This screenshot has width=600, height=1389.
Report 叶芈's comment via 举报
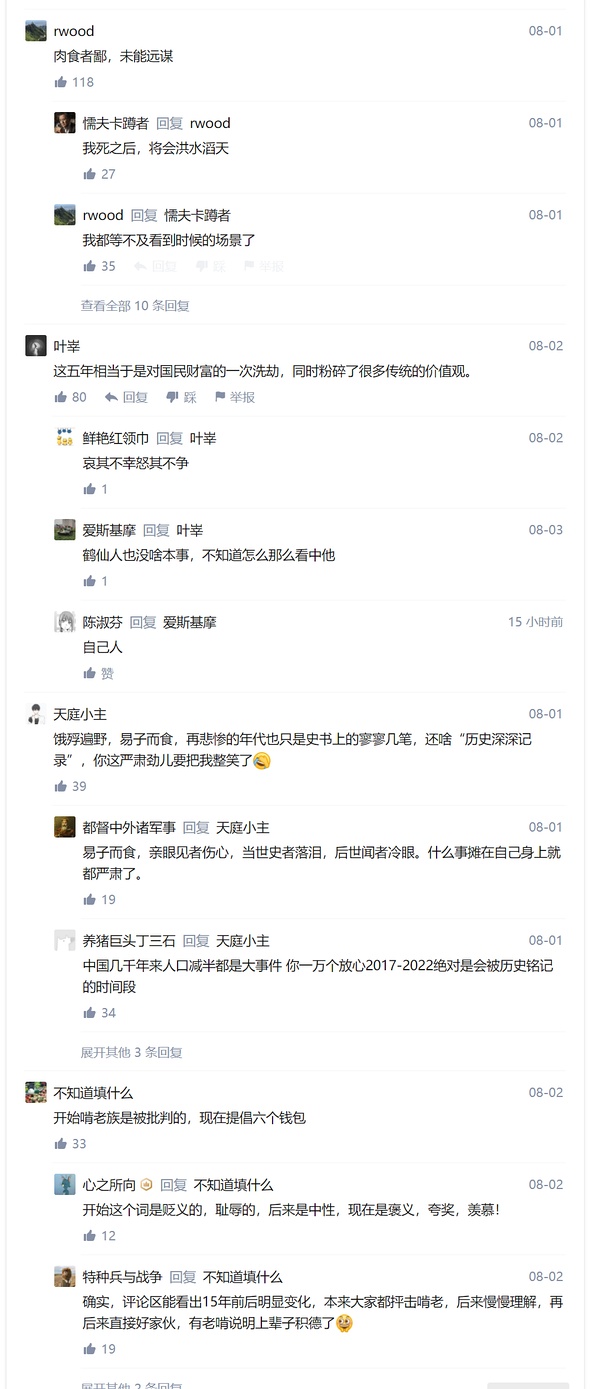[235, 397]
